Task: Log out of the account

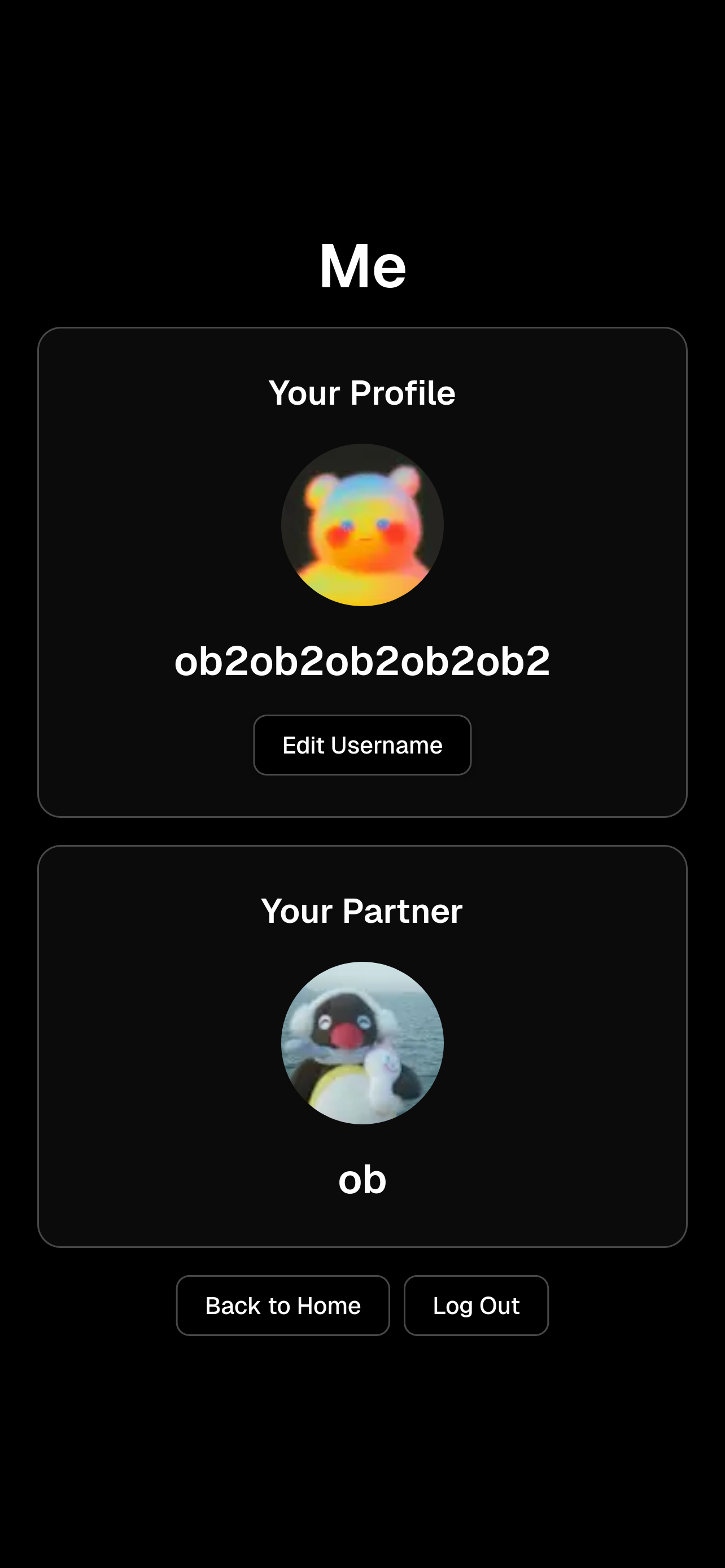Action: click(475, 1305)
